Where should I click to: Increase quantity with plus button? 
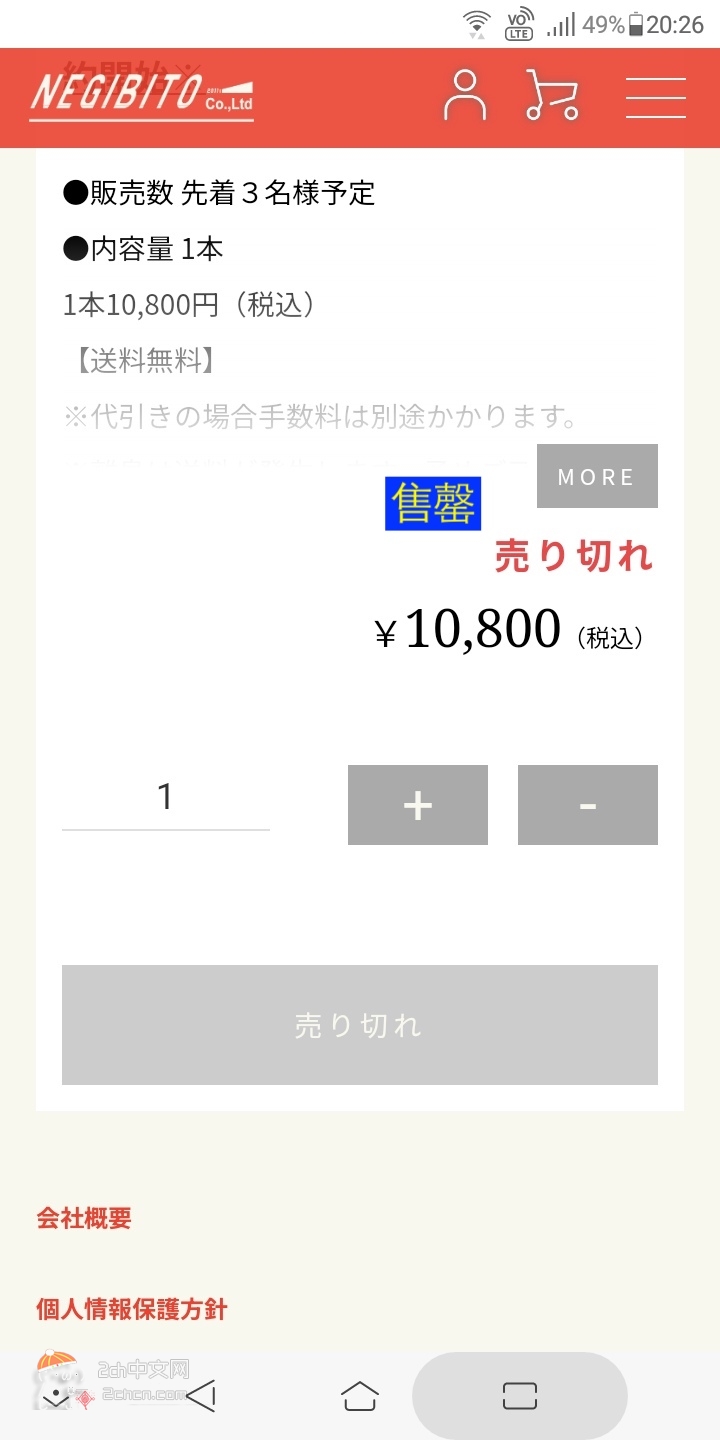tap(418, 805)
